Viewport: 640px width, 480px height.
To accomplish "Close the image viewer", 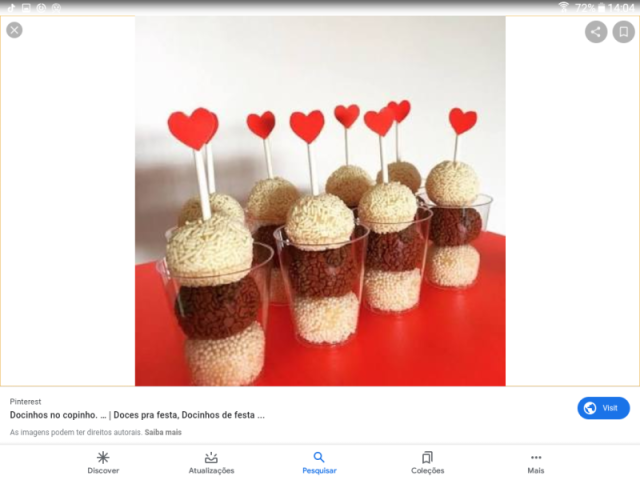I will (x=14, y=30).
